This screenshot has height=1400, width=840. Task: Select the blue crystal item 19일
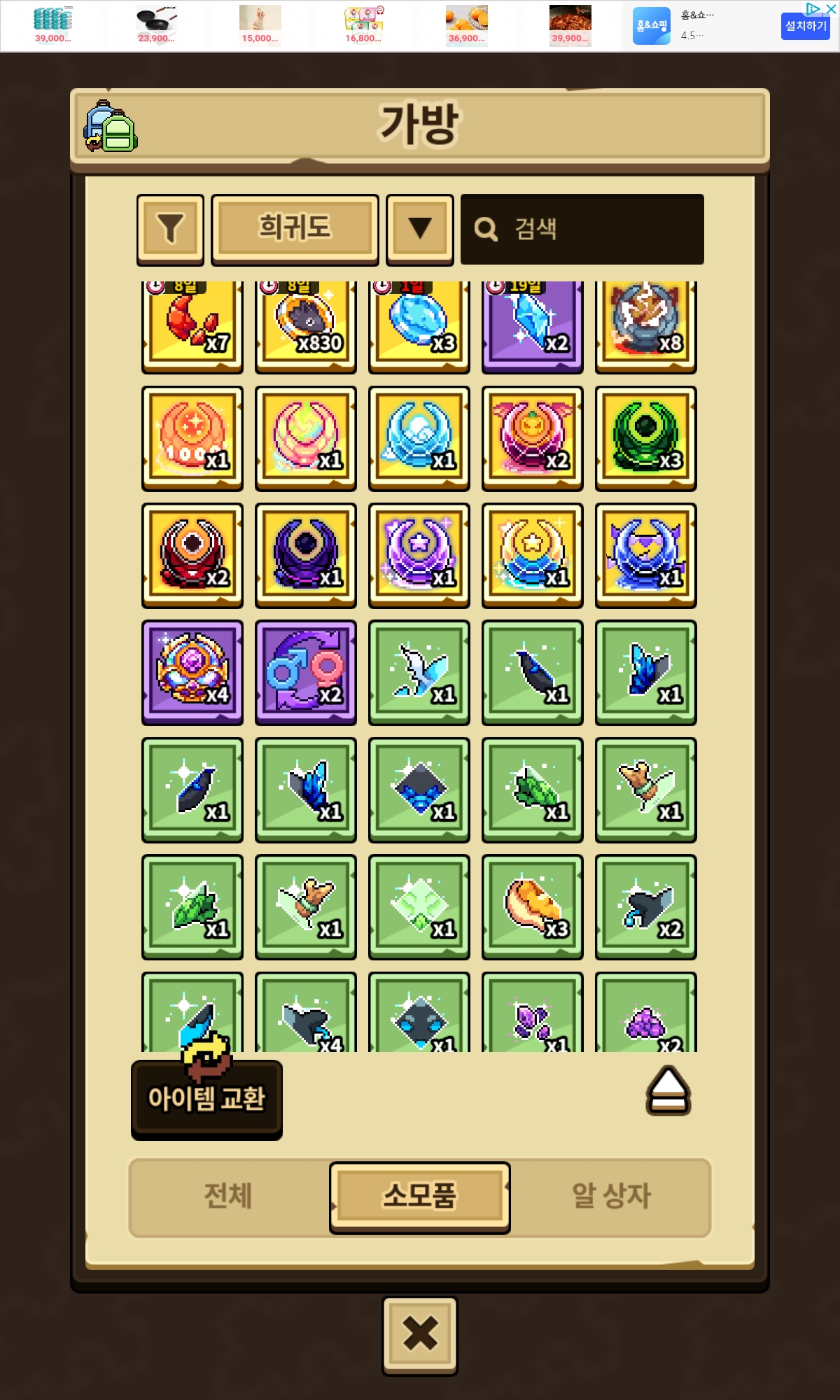click(x=533, y=325)
